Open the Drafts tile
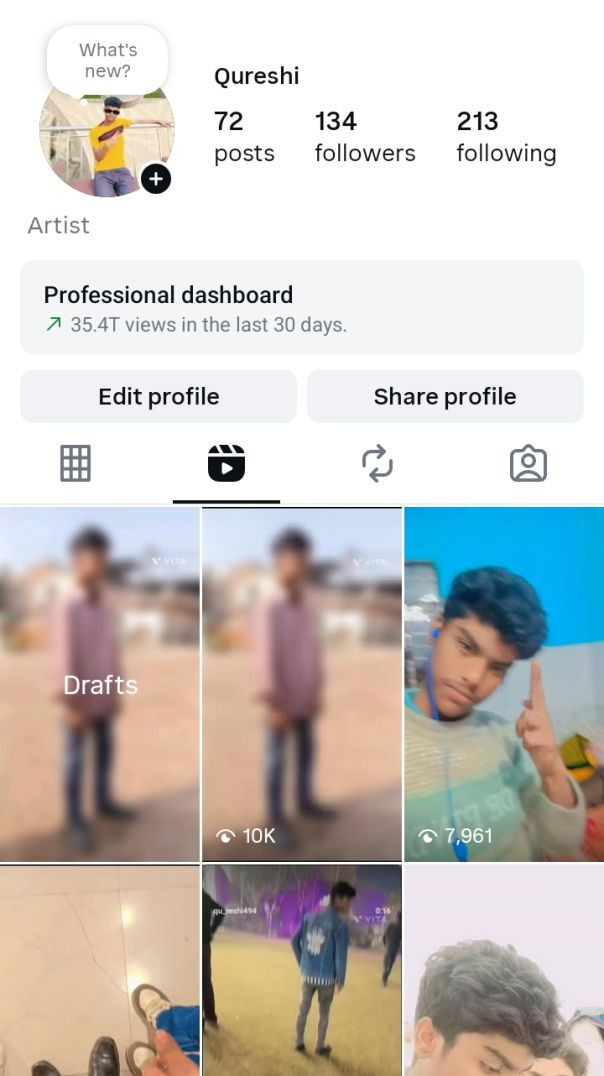The height and width of the screenshot is (1076, 604). (100, 684)
